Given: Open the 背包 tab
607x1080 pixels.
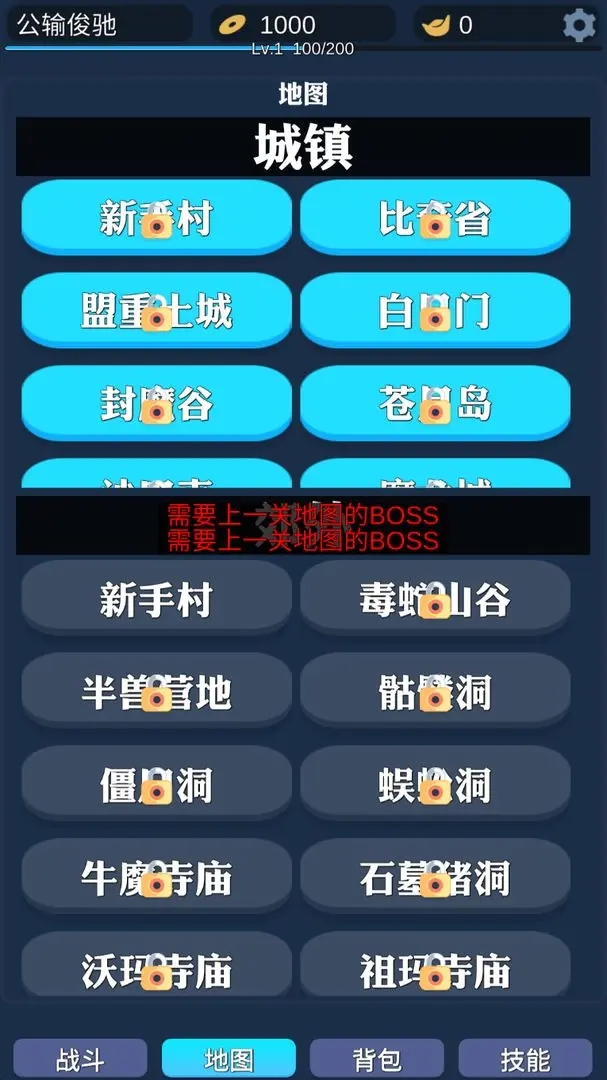Looking at the screenshot, I should pyautogui.click(x=377, y=1059).
